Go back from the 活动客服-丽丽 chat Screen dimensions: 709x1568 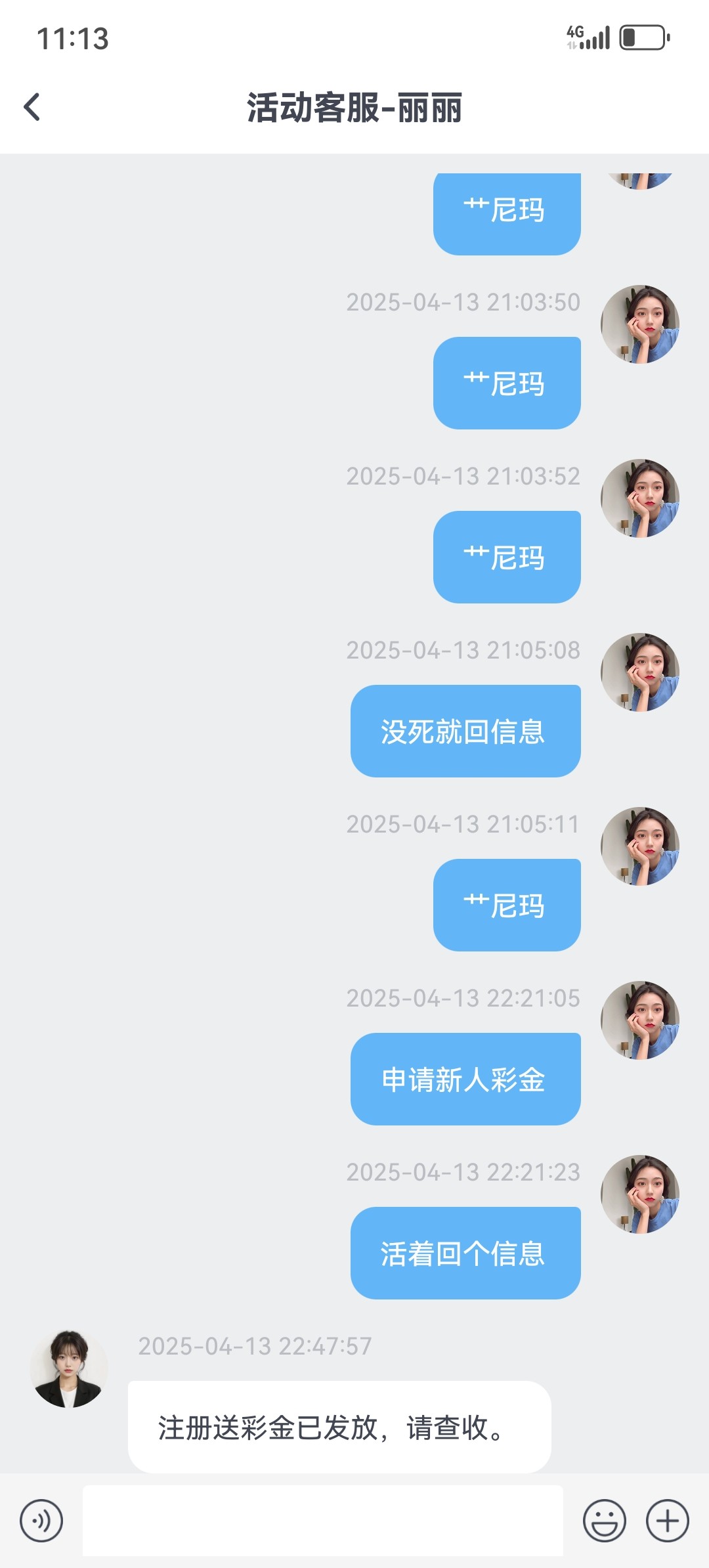(32, 107)
